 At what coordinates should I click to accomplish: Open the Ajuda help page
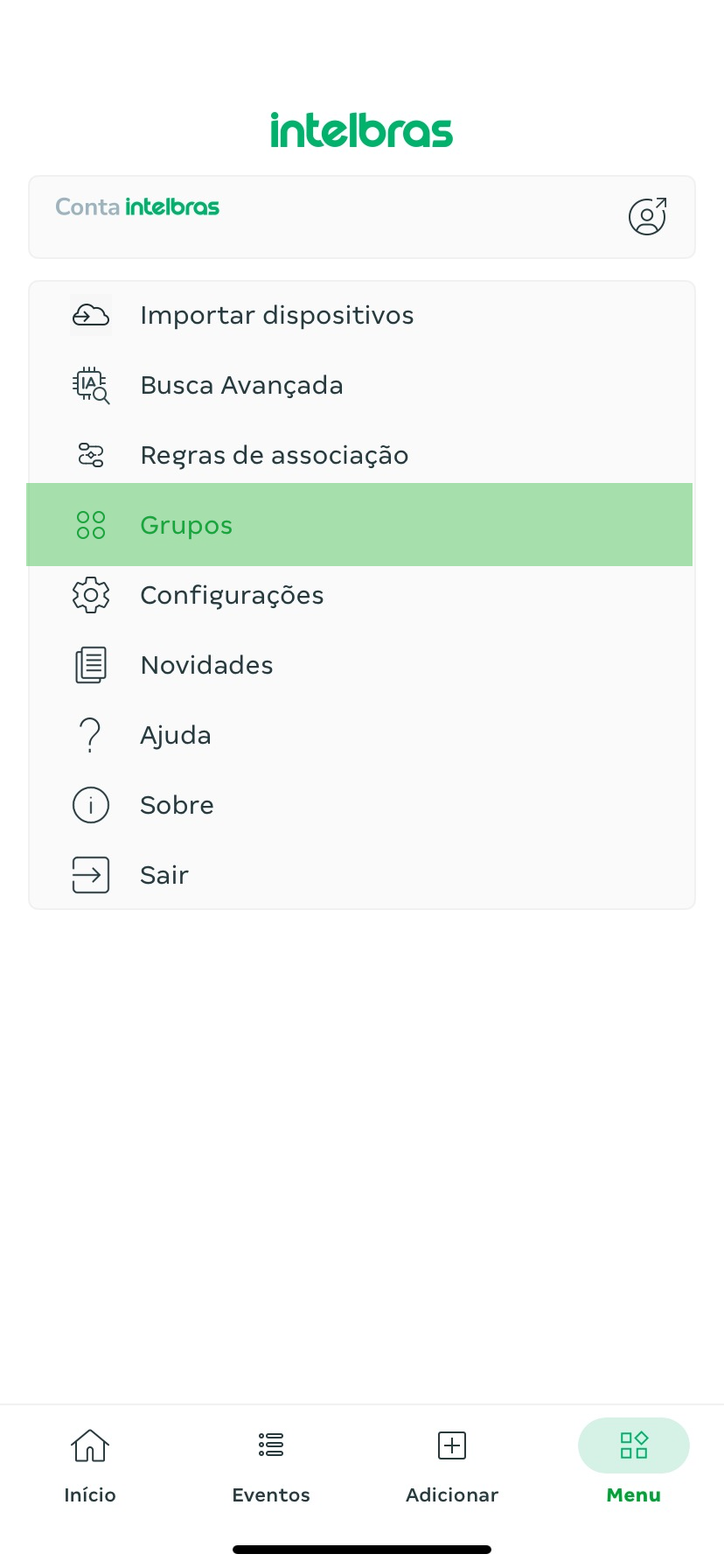coord(362,735)
